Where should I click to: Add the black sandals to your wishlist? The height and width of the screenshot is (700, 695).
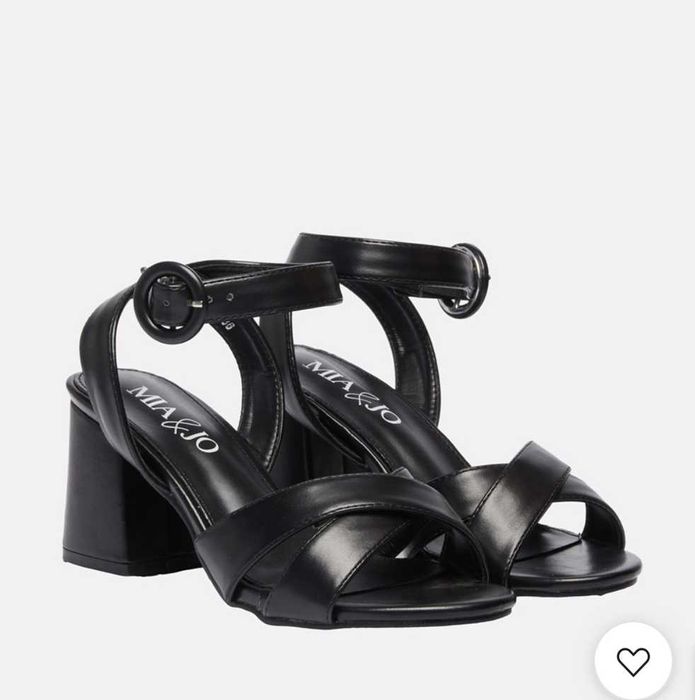(x=633, y=660)
